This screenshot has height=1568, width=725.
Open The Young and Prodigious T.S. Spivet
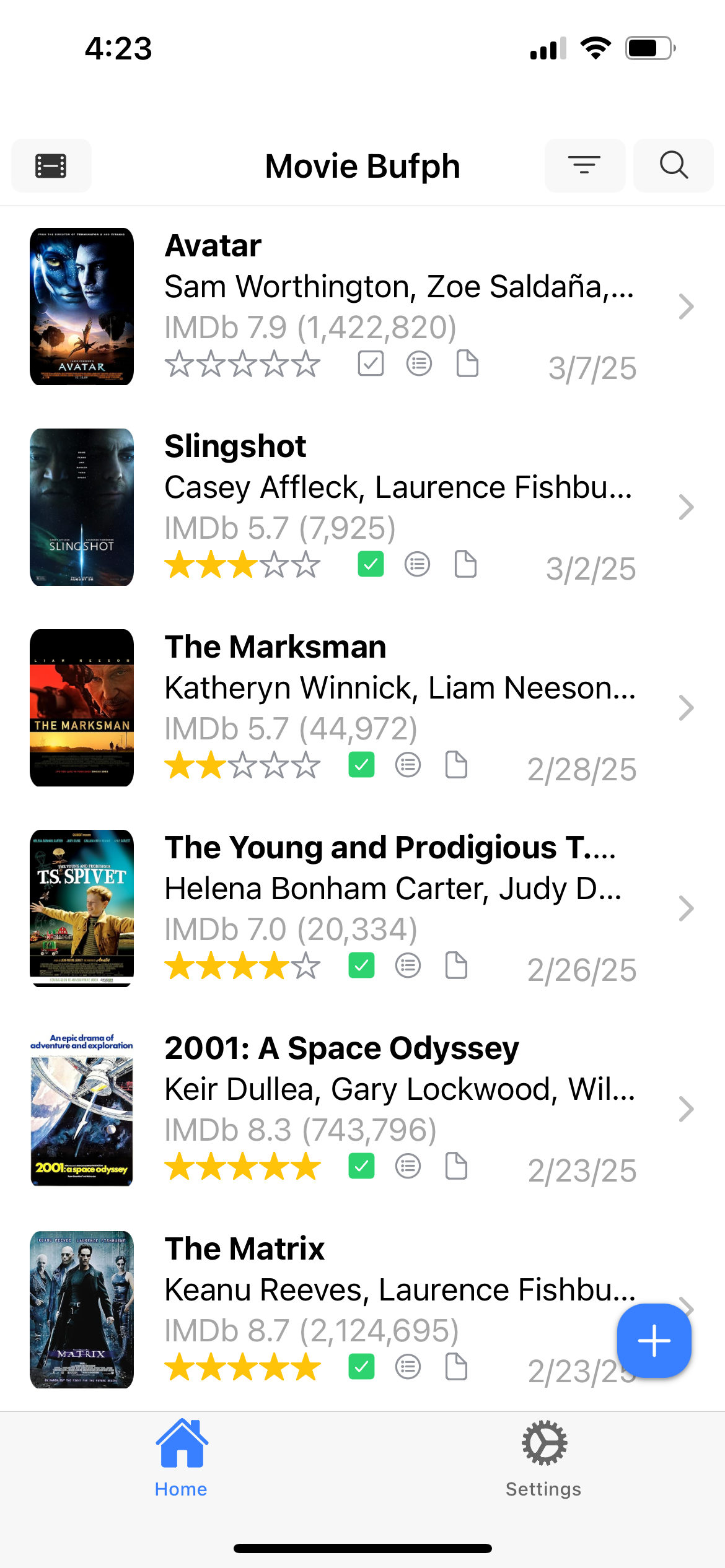[362, 908]
